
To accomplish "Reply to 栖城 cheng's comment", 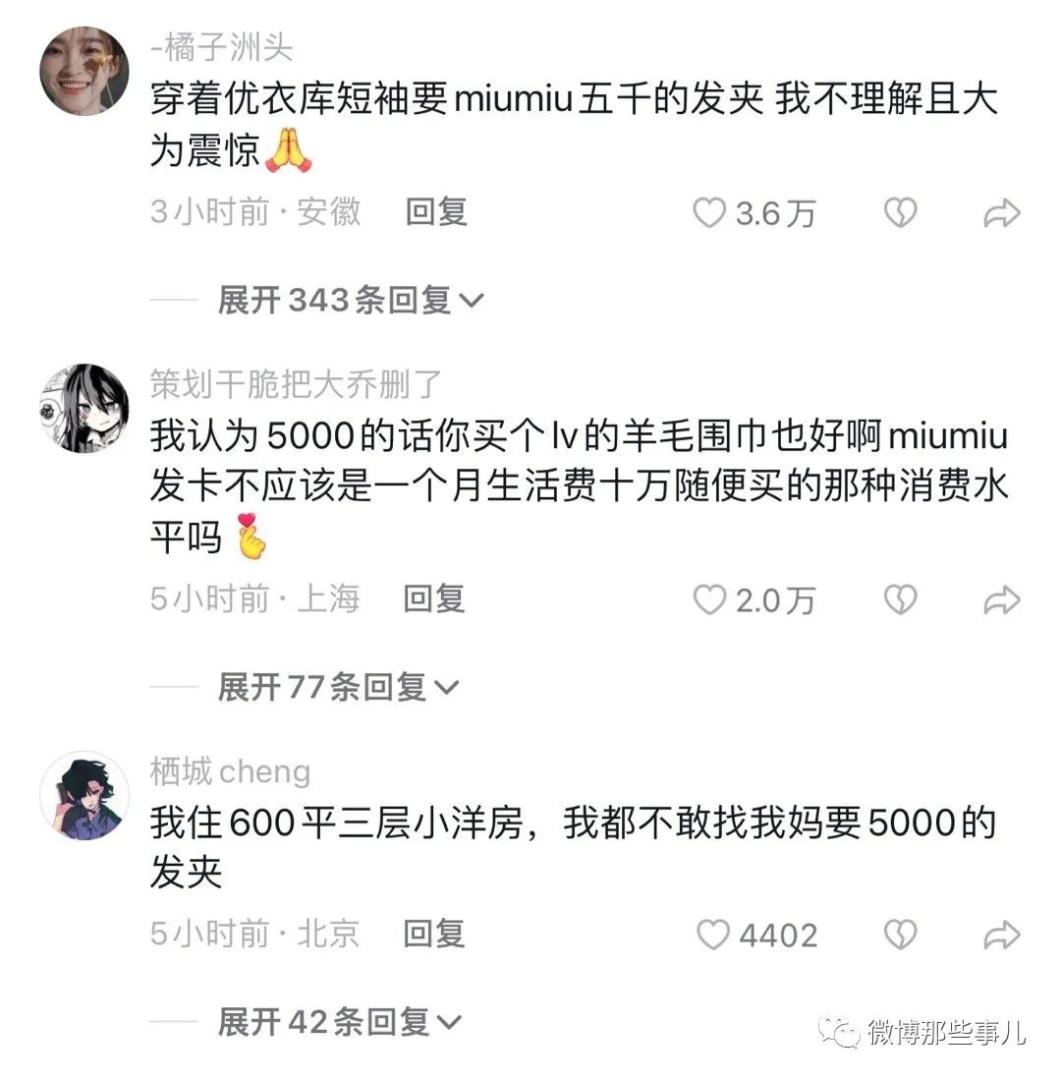I will click(x=434, y=934).
